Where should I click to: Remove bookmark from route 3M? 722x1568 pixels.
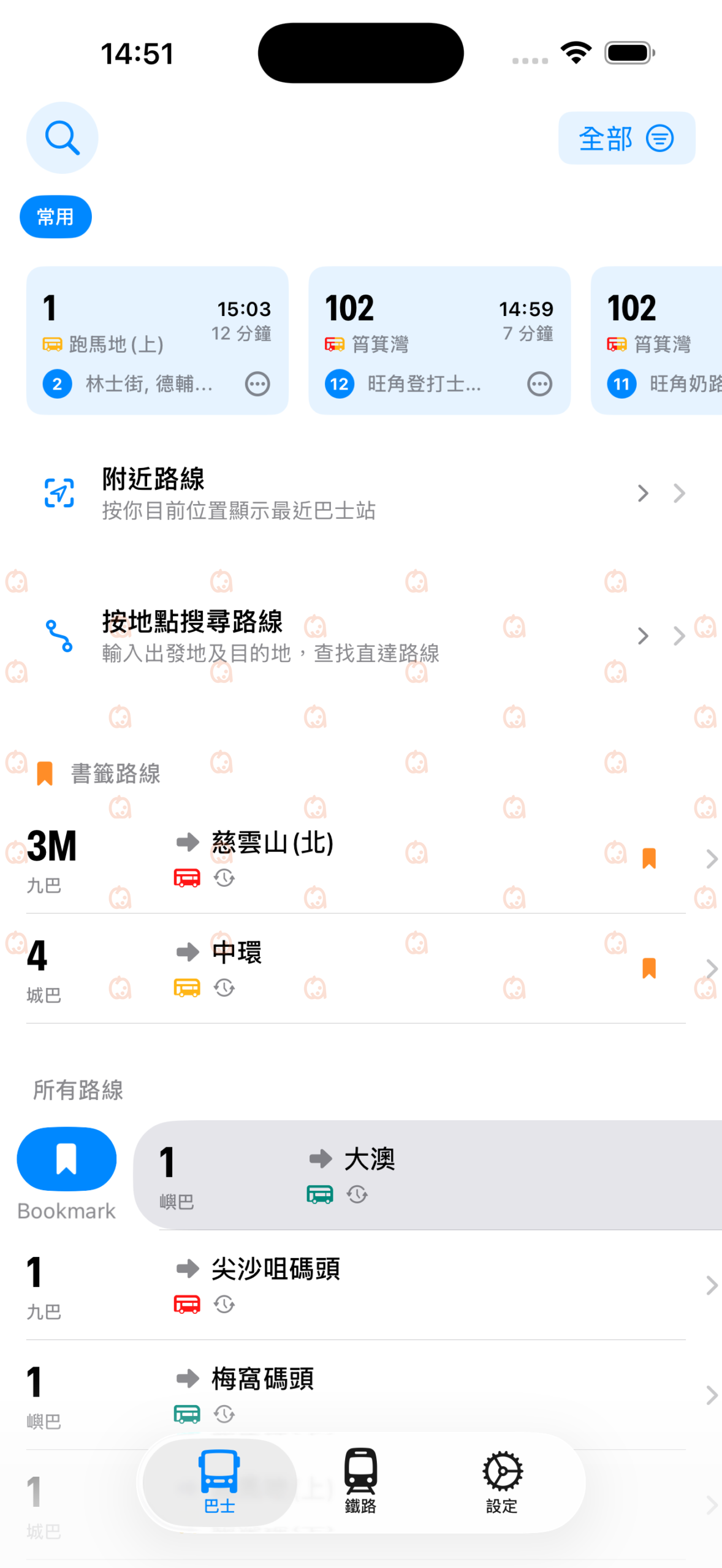point(649,858)
